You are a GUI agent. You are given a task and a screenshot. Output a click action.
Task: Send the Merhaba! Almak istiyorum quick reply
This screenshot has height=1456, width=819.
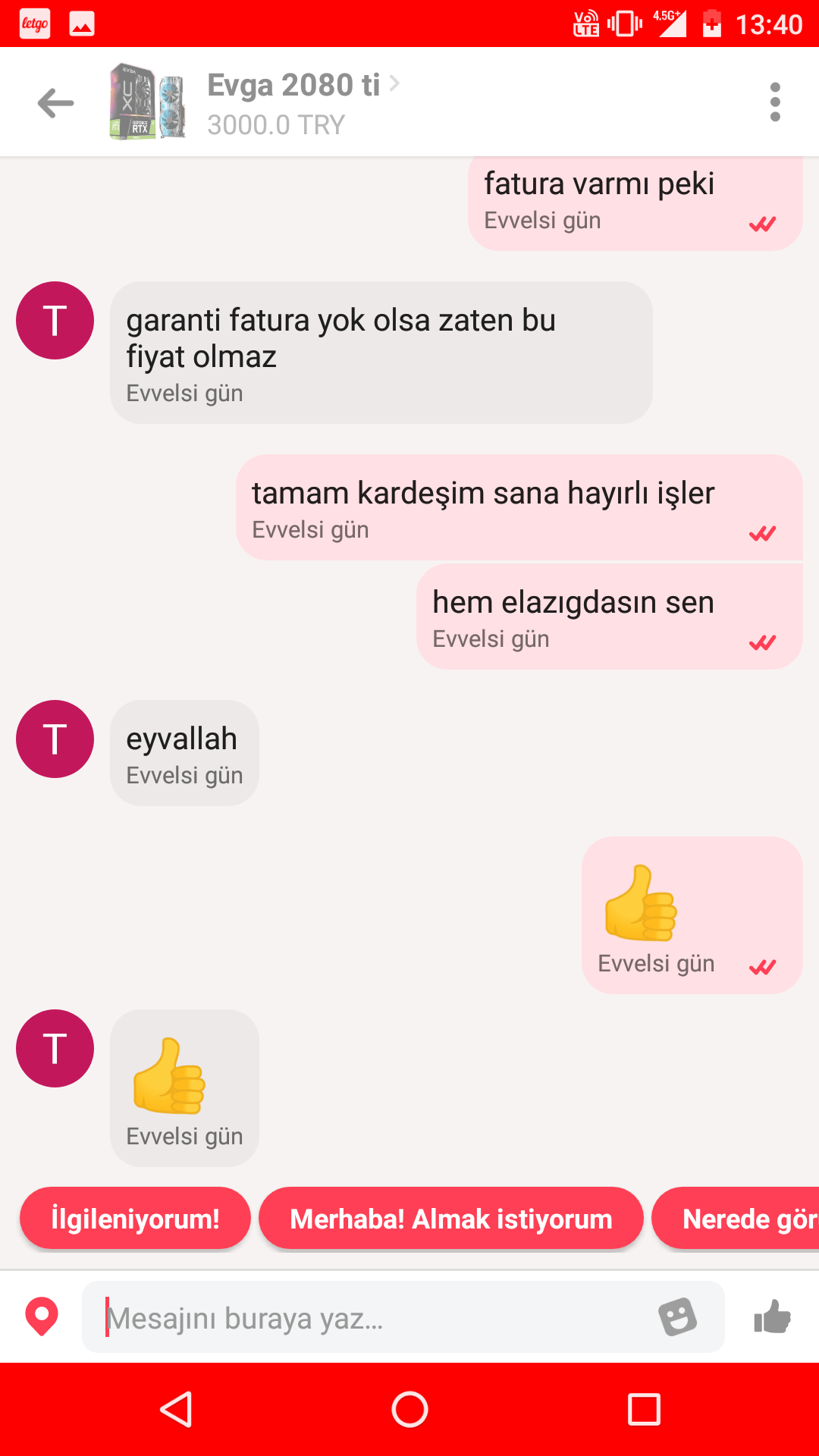point(450,1219)
